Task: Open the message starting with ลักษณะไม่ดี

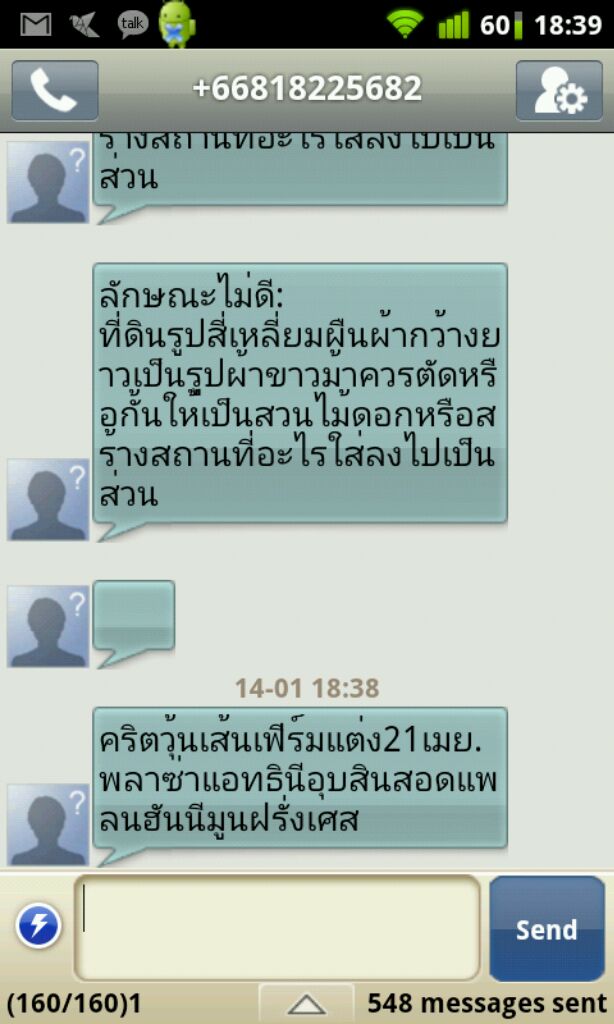Action: (299, 392)
